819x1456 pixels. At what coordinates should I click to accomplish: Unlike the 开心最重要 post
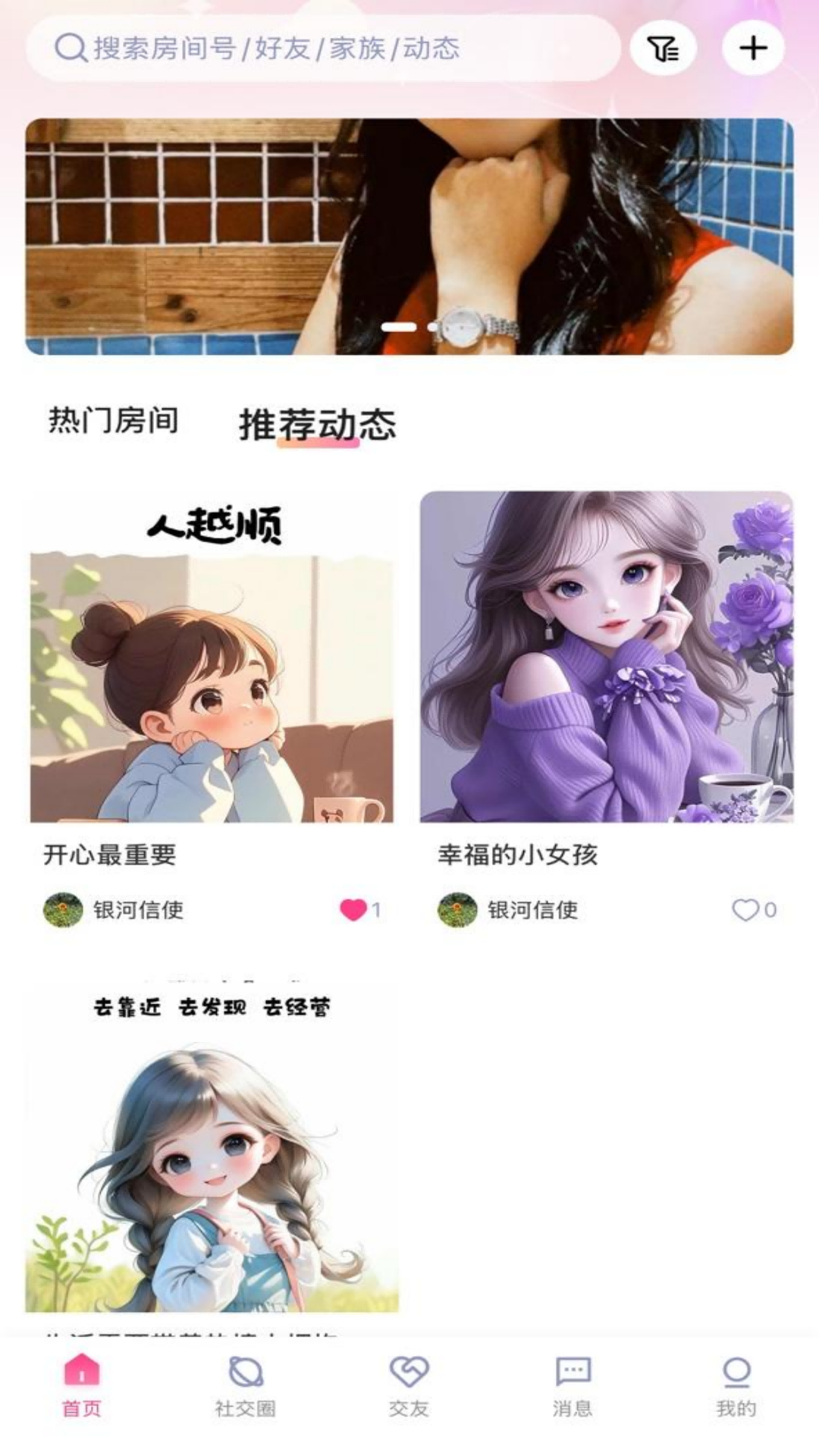(353, 909)
